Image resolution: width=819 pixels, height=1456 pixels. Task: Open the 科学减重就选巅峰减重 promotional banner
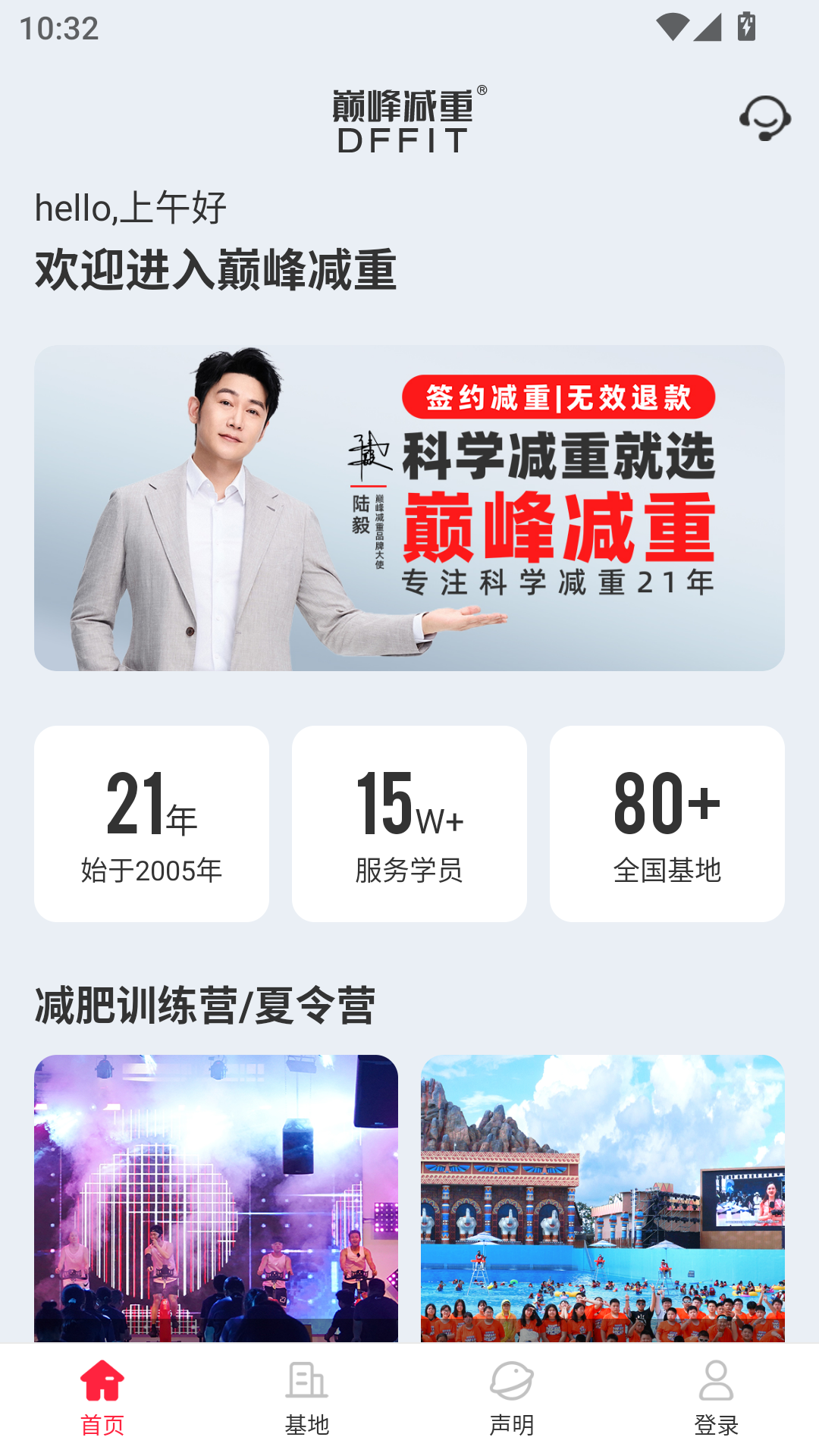409,507
